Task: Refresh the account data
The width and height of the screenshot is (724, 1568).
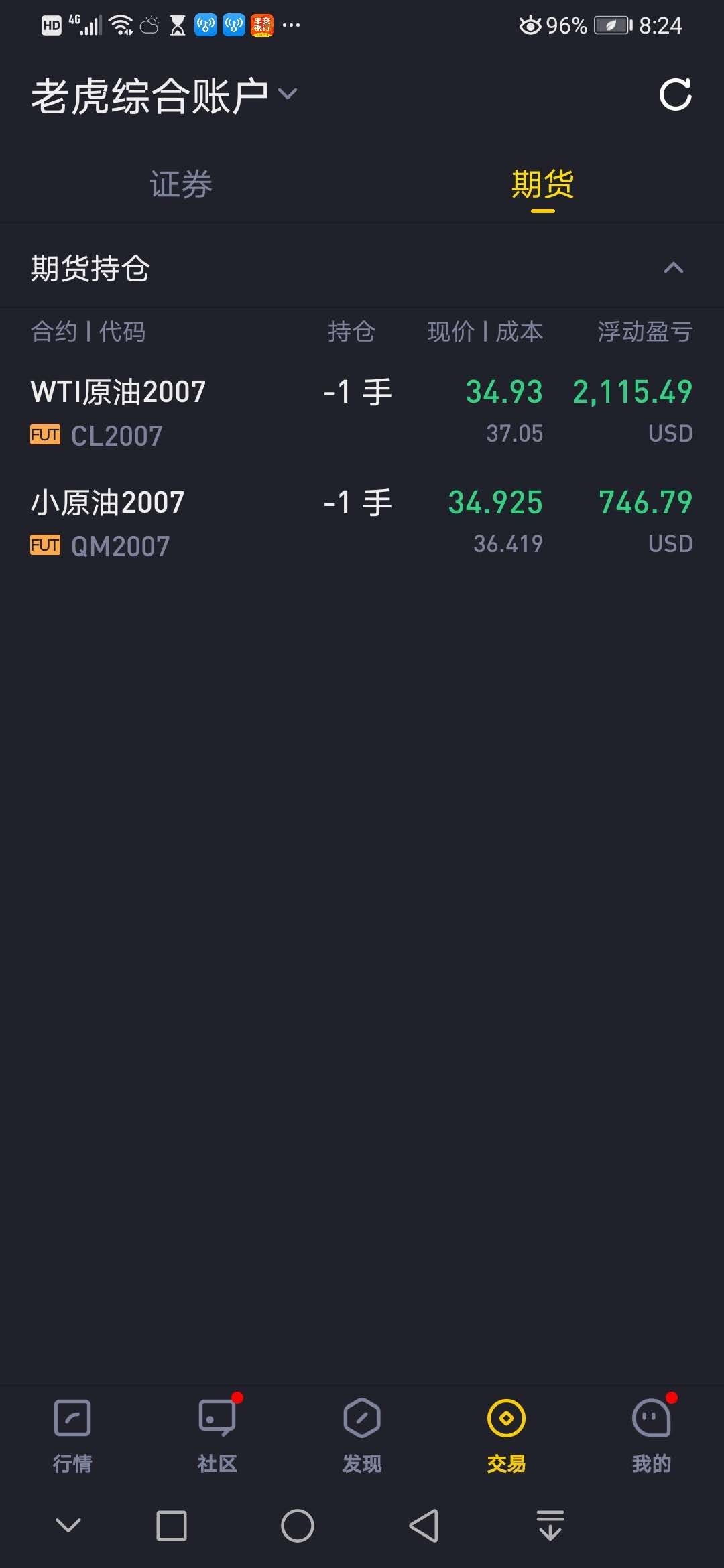Action: tap(675, 94)
